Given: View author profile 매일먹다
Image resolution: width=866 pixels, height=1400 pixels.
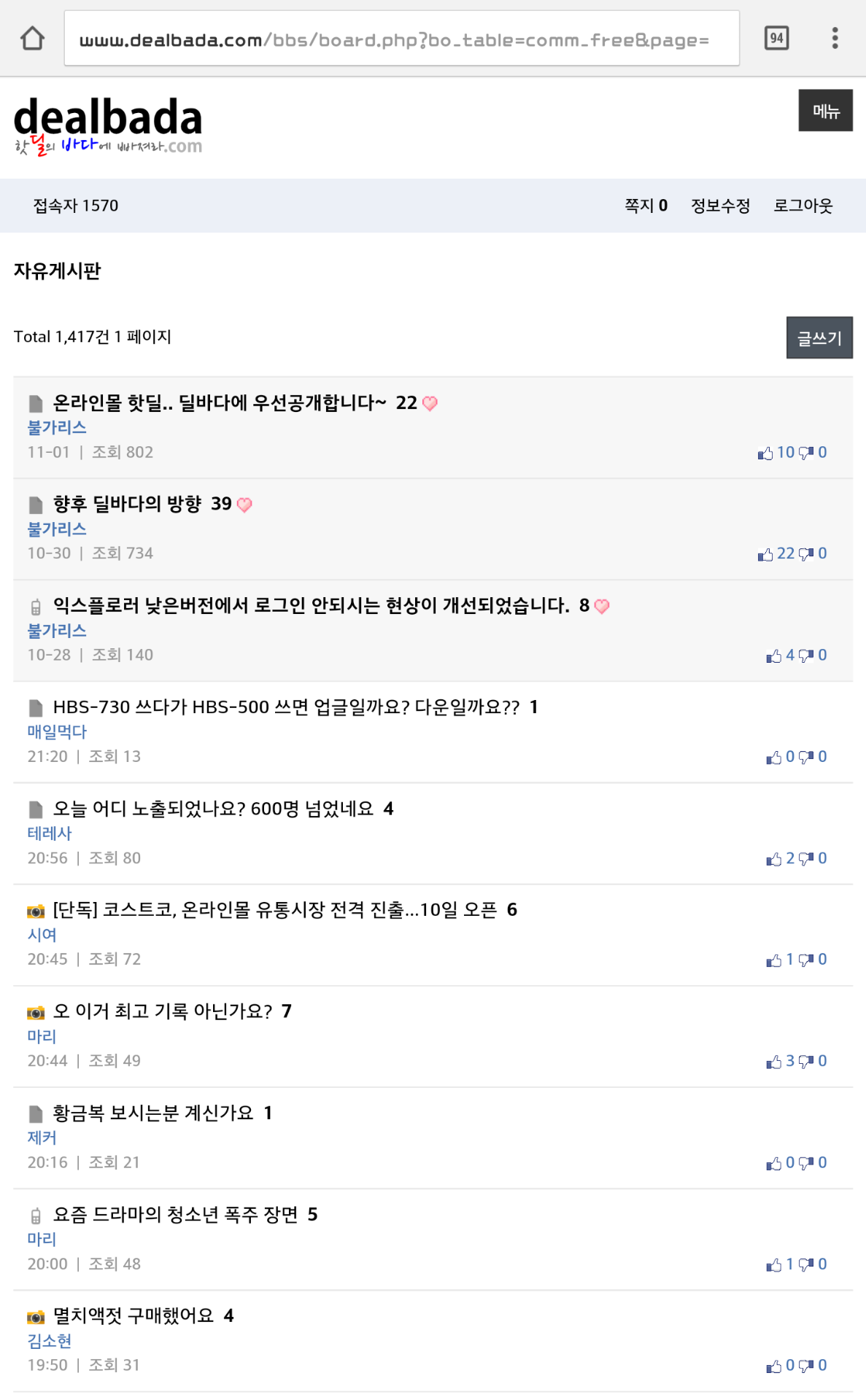Looking at the screenshot, I should [57, 731].
